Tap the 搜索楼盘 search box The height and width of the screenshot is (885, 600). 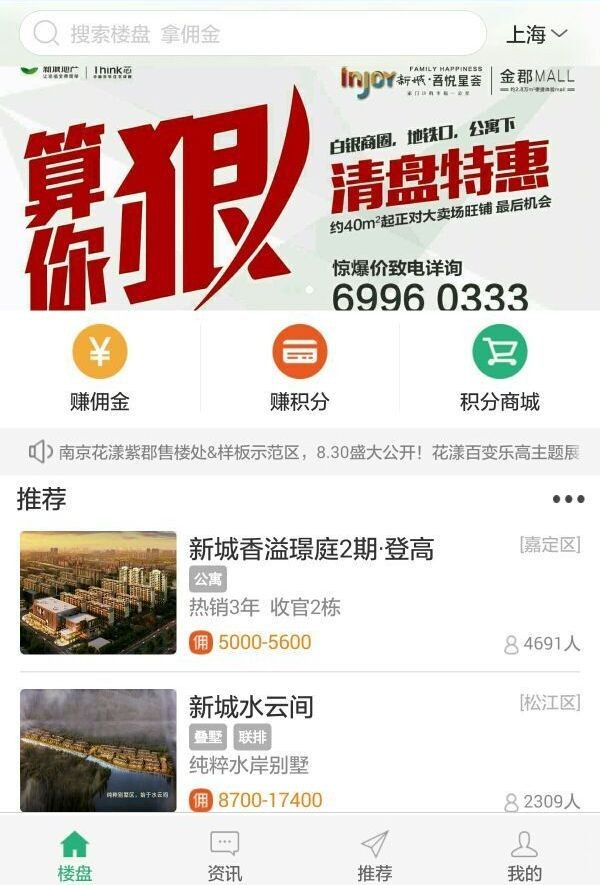click(x=250, y=34)
